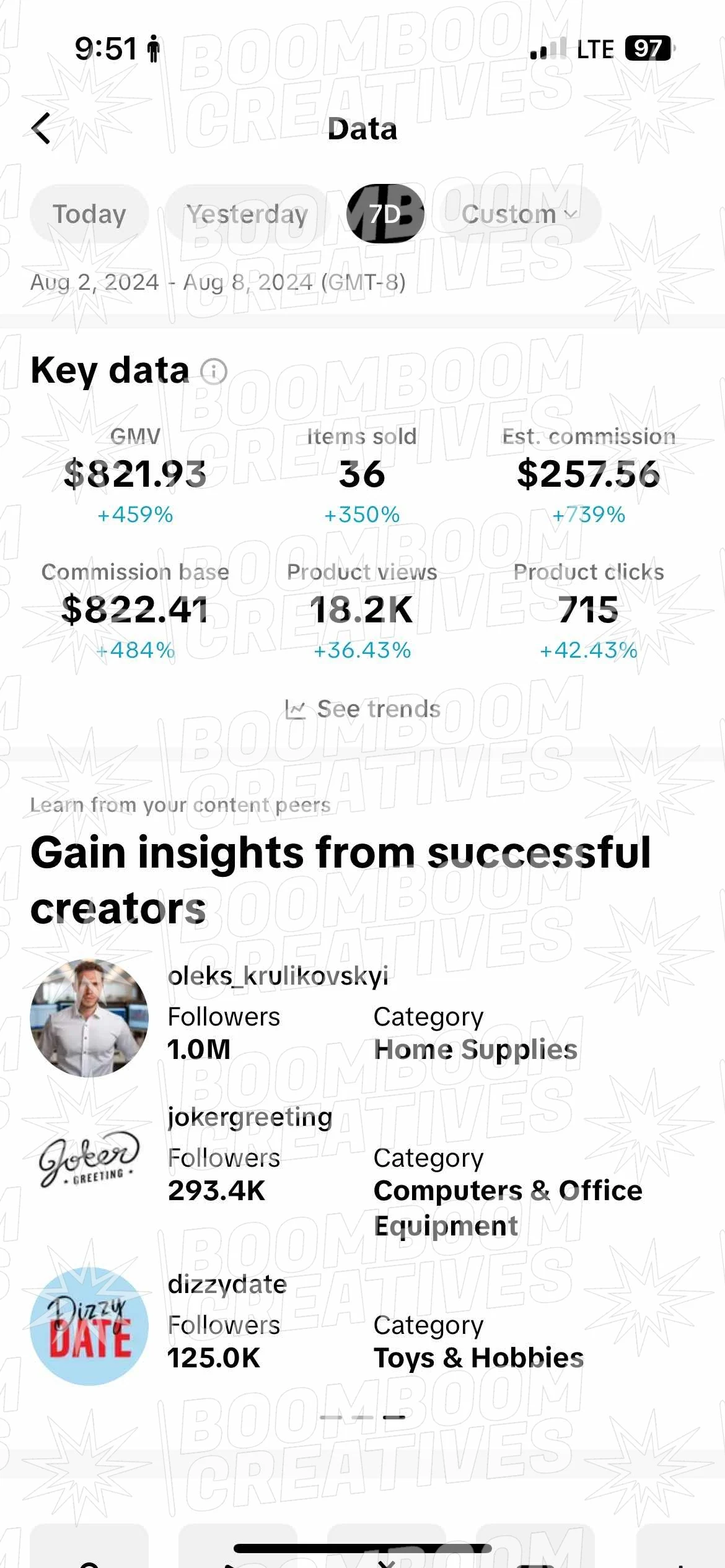725x1568 pixels.
Task: Open the dizzydate creator row
Action: pyautogui.click(x=362, y=1325)
